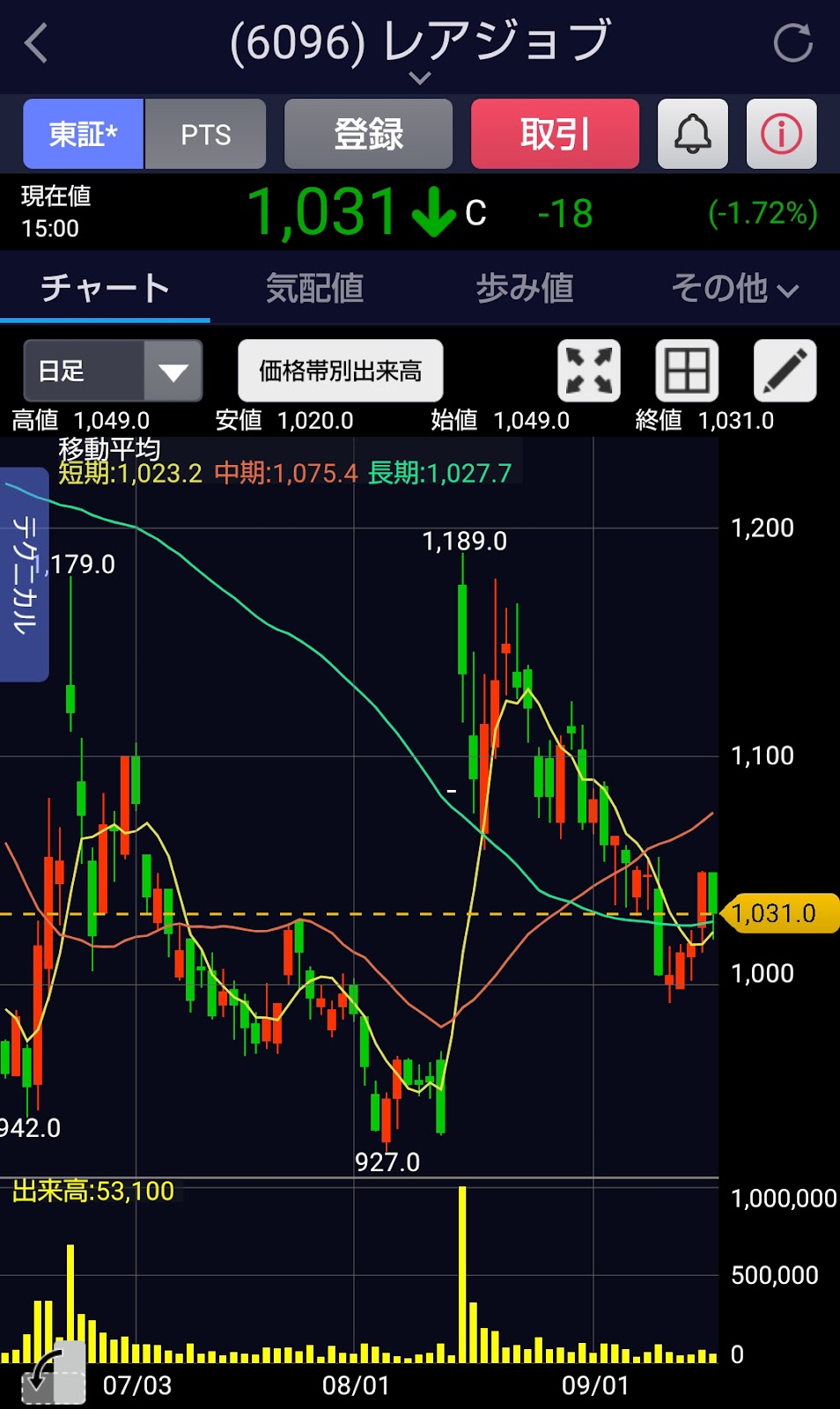Image resolution: width=840 pixels, height=1409 pixels.
Task: Refresh the stock quote
Action: [x=792, y=43]
